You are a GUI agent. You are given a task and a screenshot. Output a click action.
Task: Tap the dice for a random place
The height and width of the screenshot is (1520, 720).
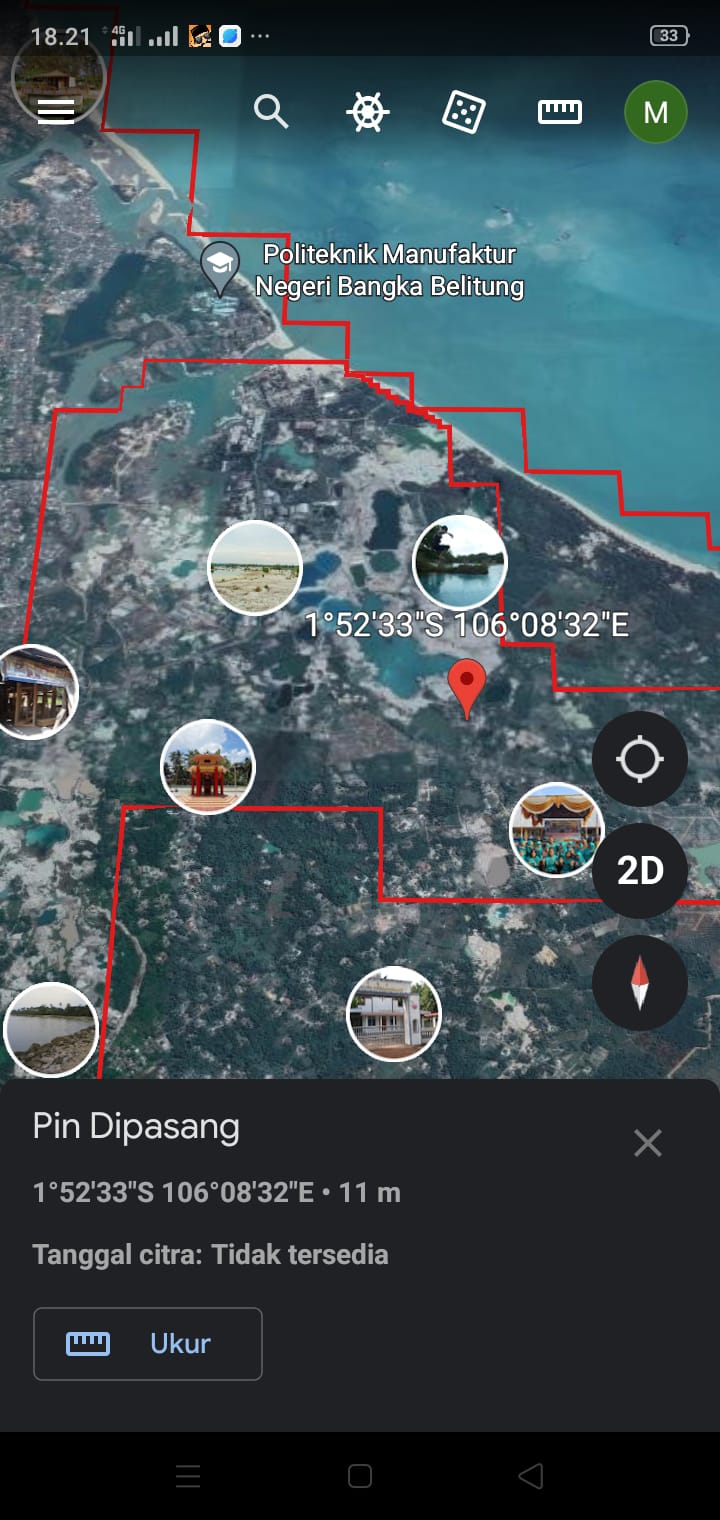[464, 111]
